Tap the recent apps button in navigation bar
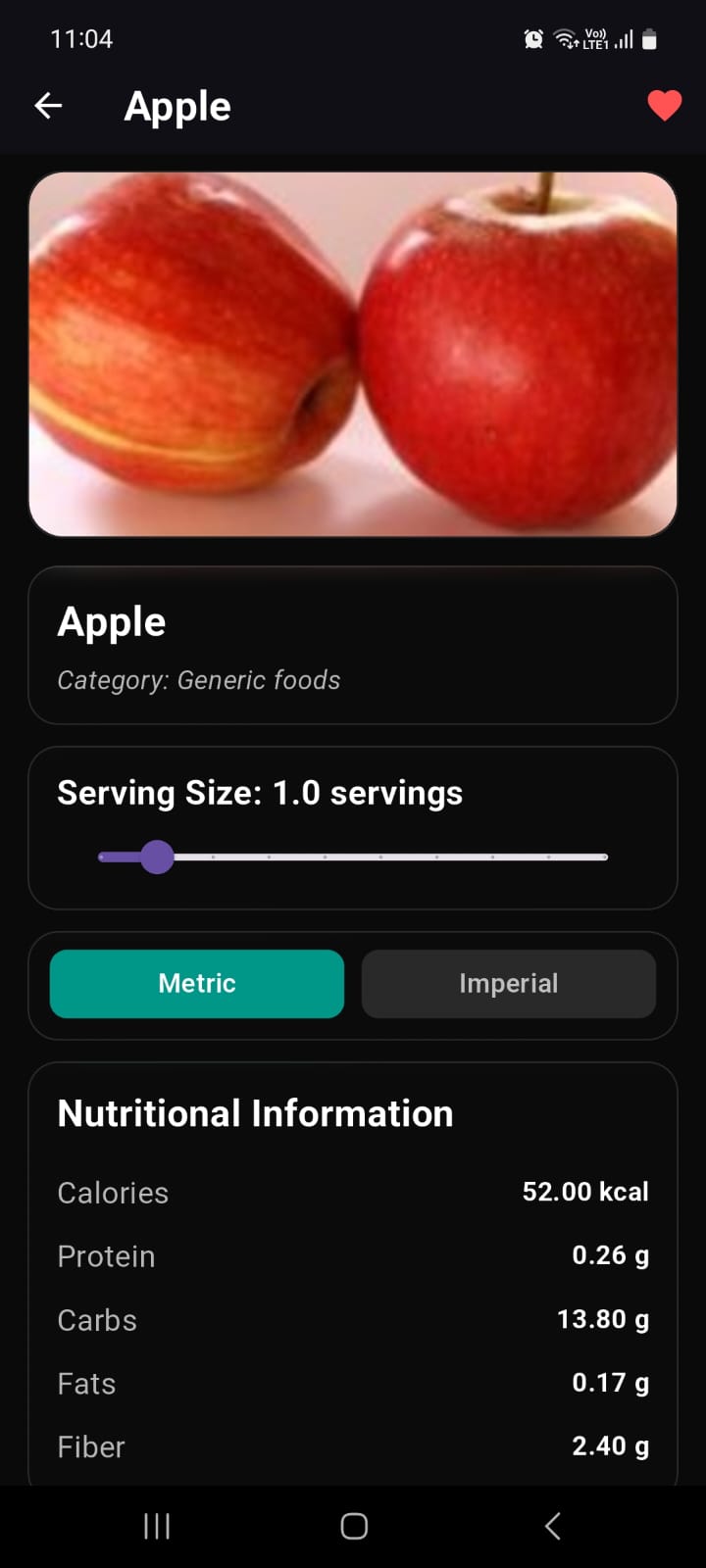The width and height of the screenshot is (706, 1568). [x=156, y=1525]
